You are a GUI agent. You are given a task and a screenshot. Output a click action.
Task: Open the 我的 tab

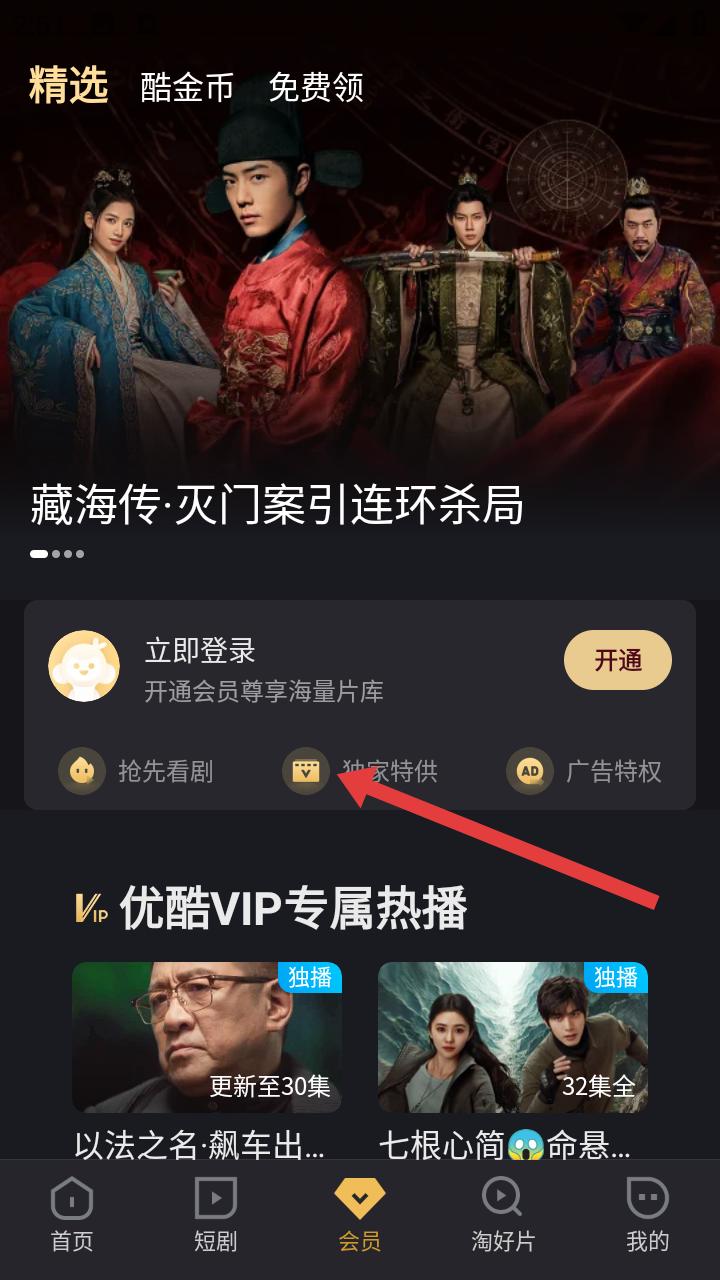tap(647, 1215)
